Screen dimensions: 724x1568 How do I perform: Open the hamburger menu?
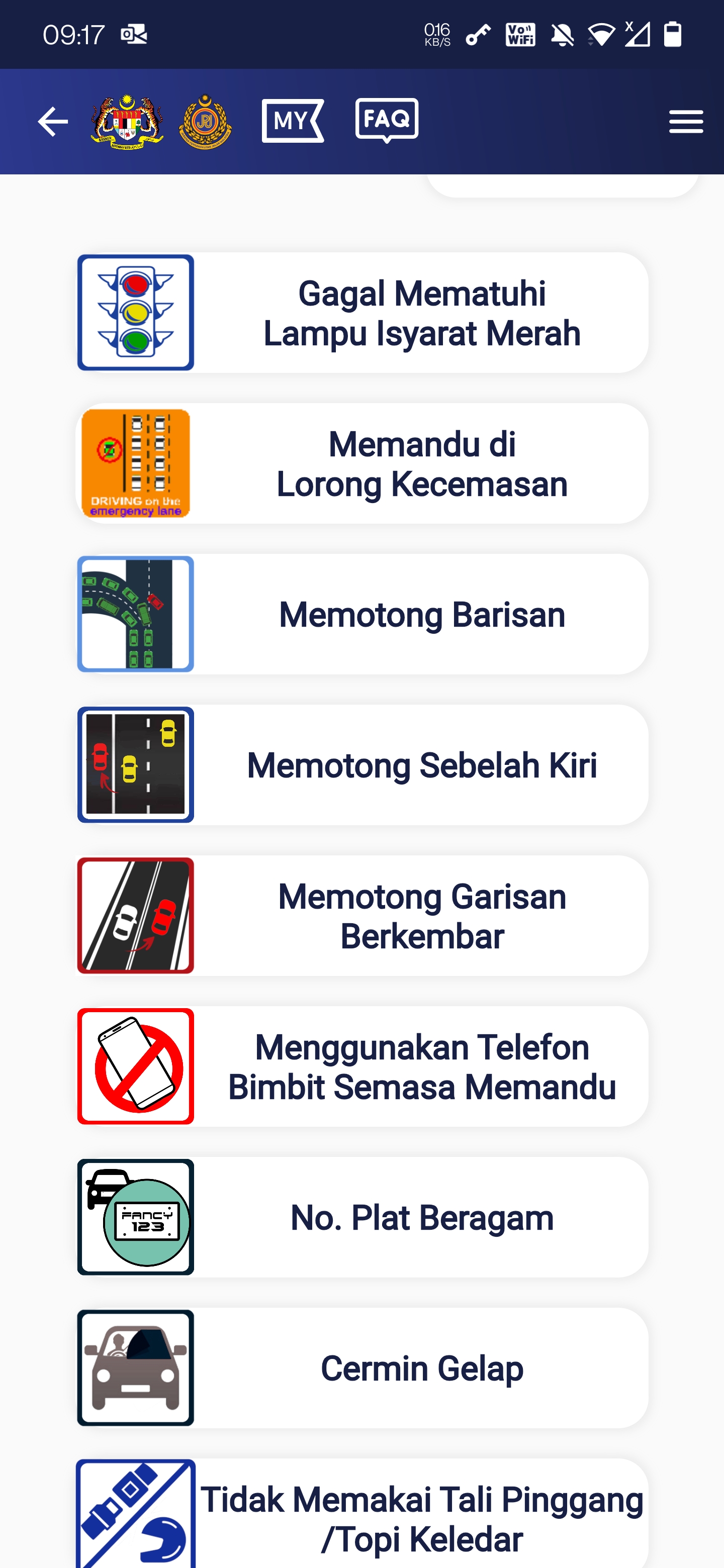tap(686, 122)
